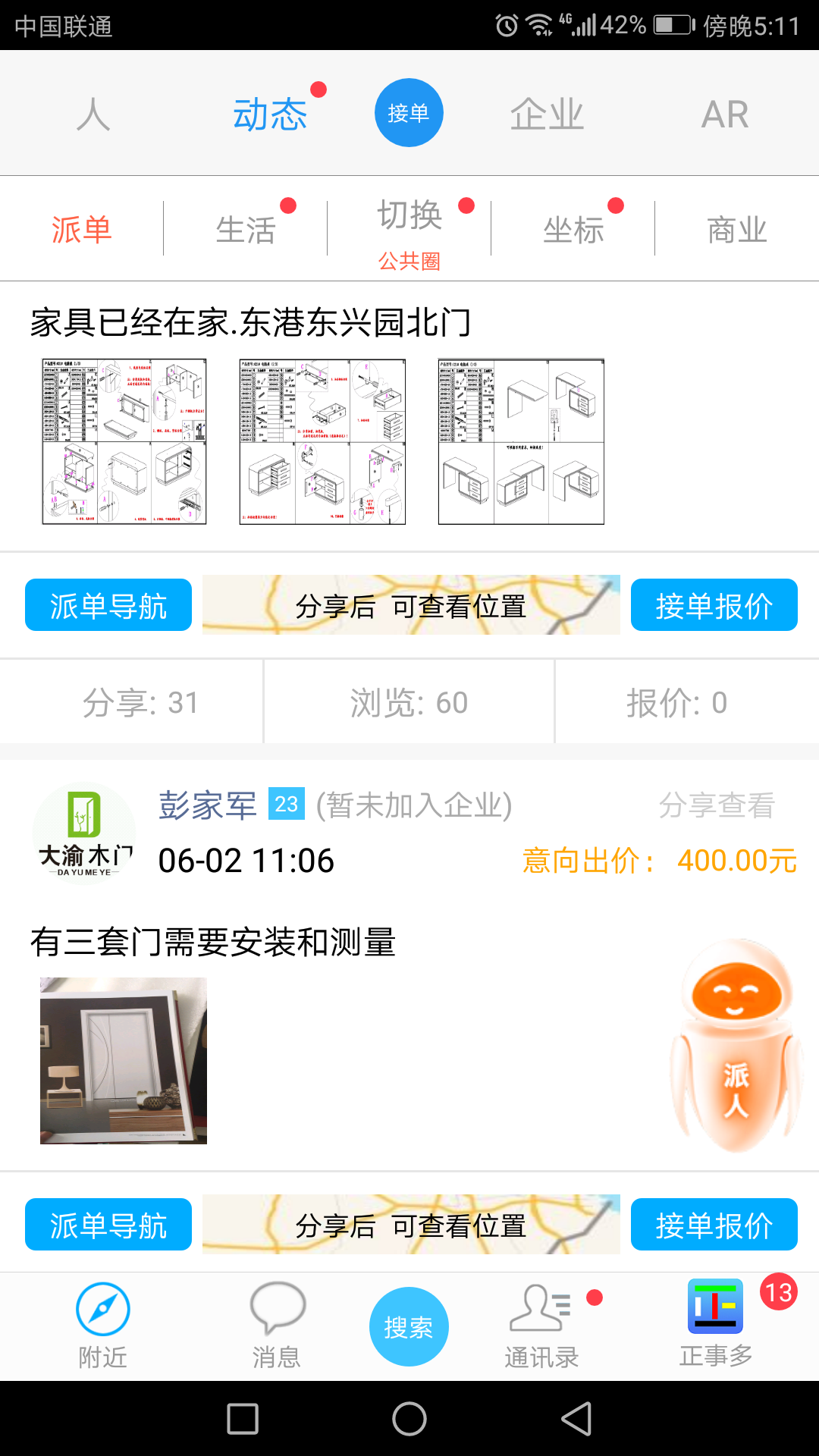Tap 接单报价 for the furniture order
The width and height of the screenshot is (819, 1456).
coord(714,605)
